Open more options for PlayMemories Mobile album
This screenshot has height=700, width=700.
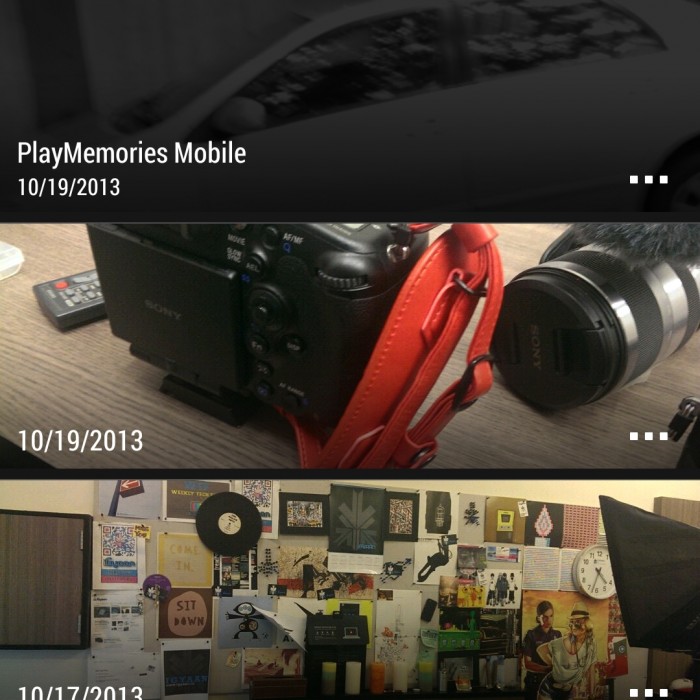point(648,180)
